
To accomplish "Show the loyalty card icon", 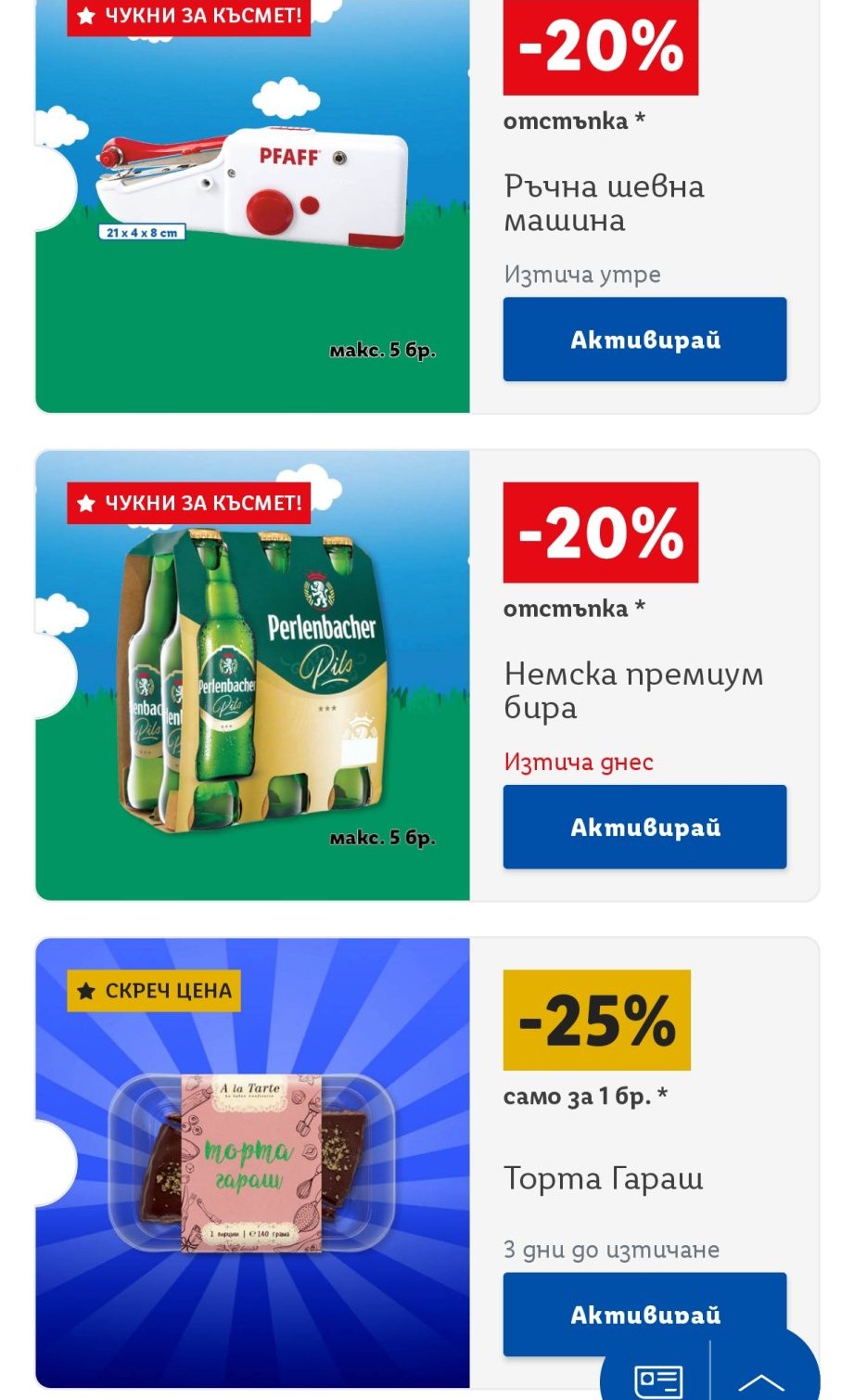I will pos(658,1381).
